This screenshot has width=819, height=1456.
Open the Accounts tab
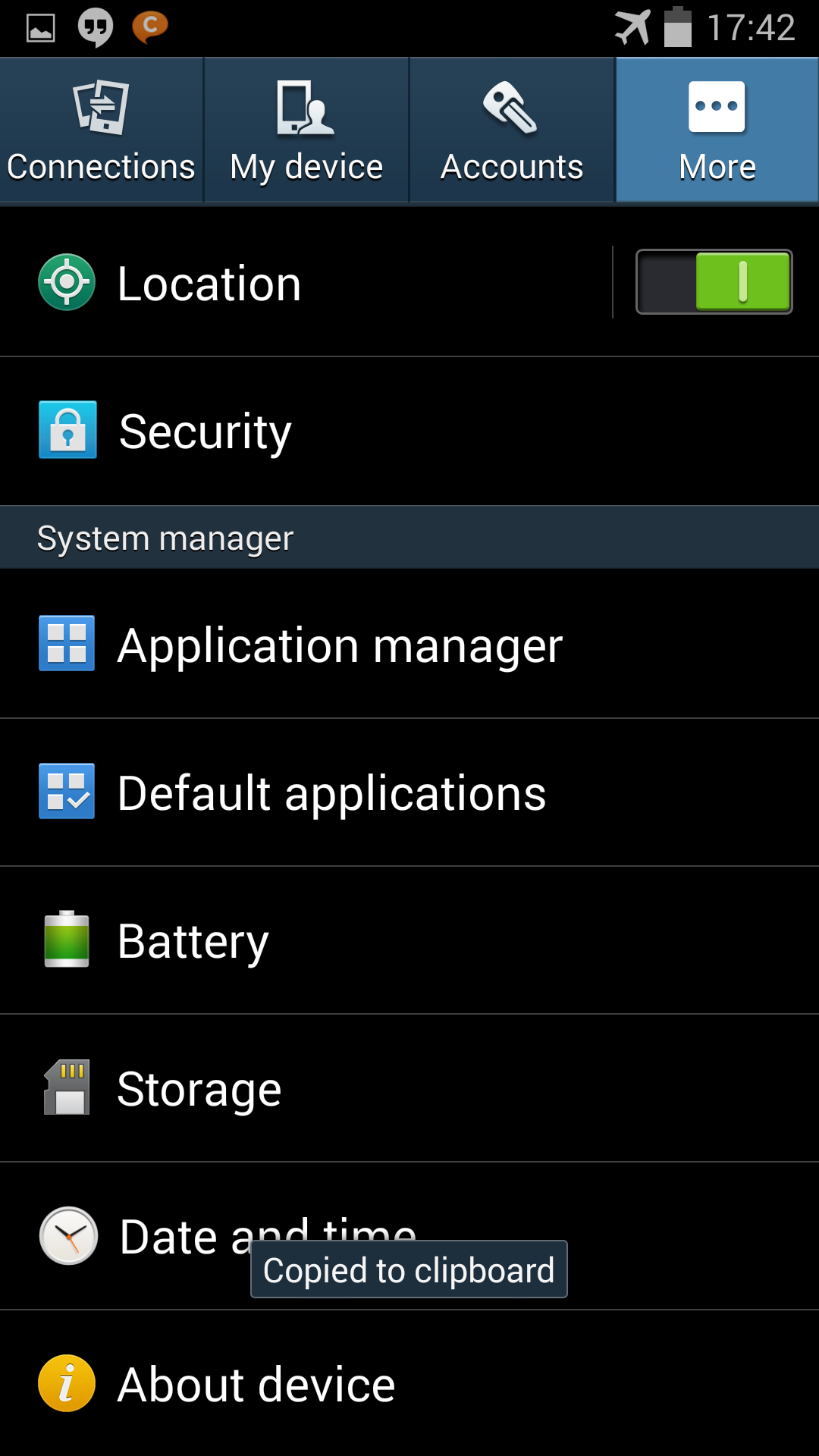(512, 130)
